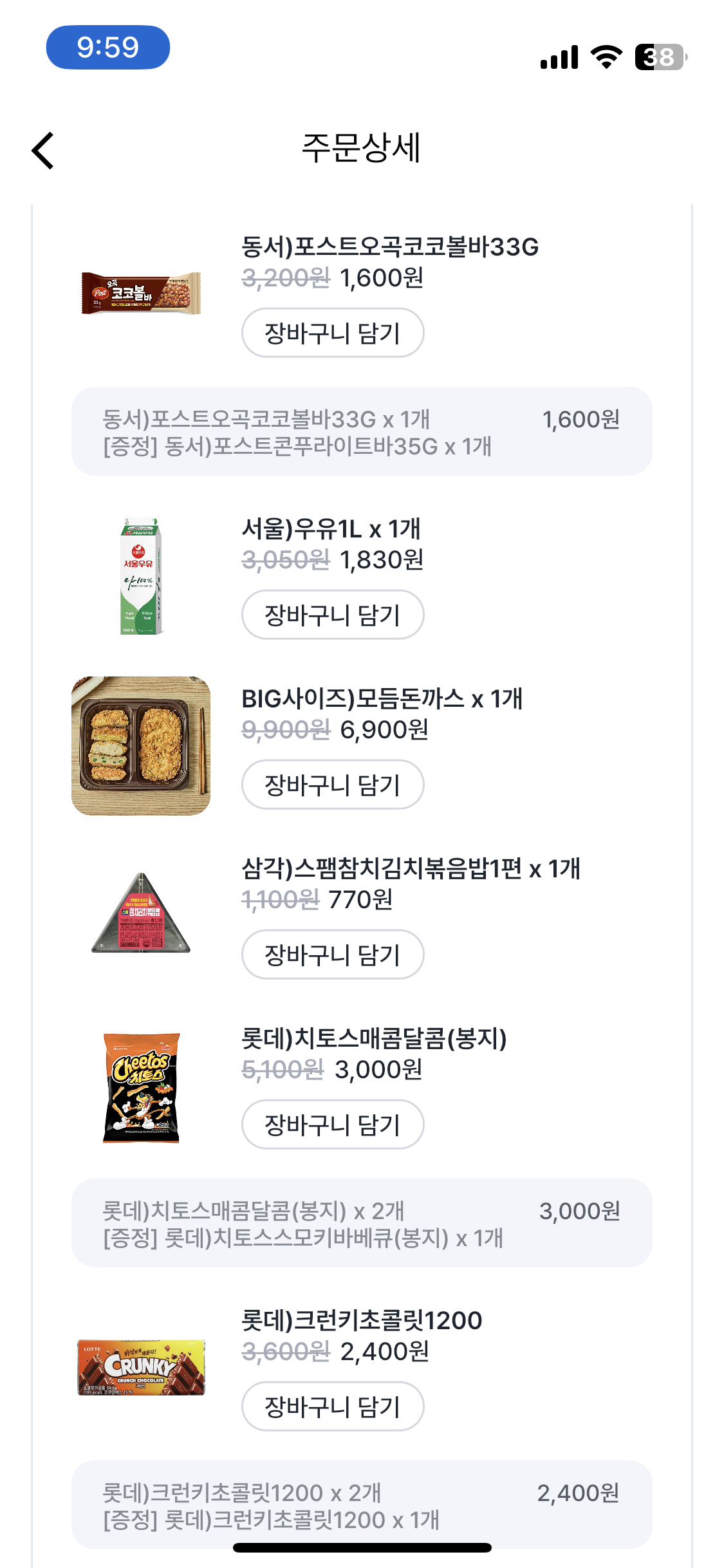Tap 장바구니 담기 for 롯데)치토스매콤달콤(봉지)

point(332,1125)
